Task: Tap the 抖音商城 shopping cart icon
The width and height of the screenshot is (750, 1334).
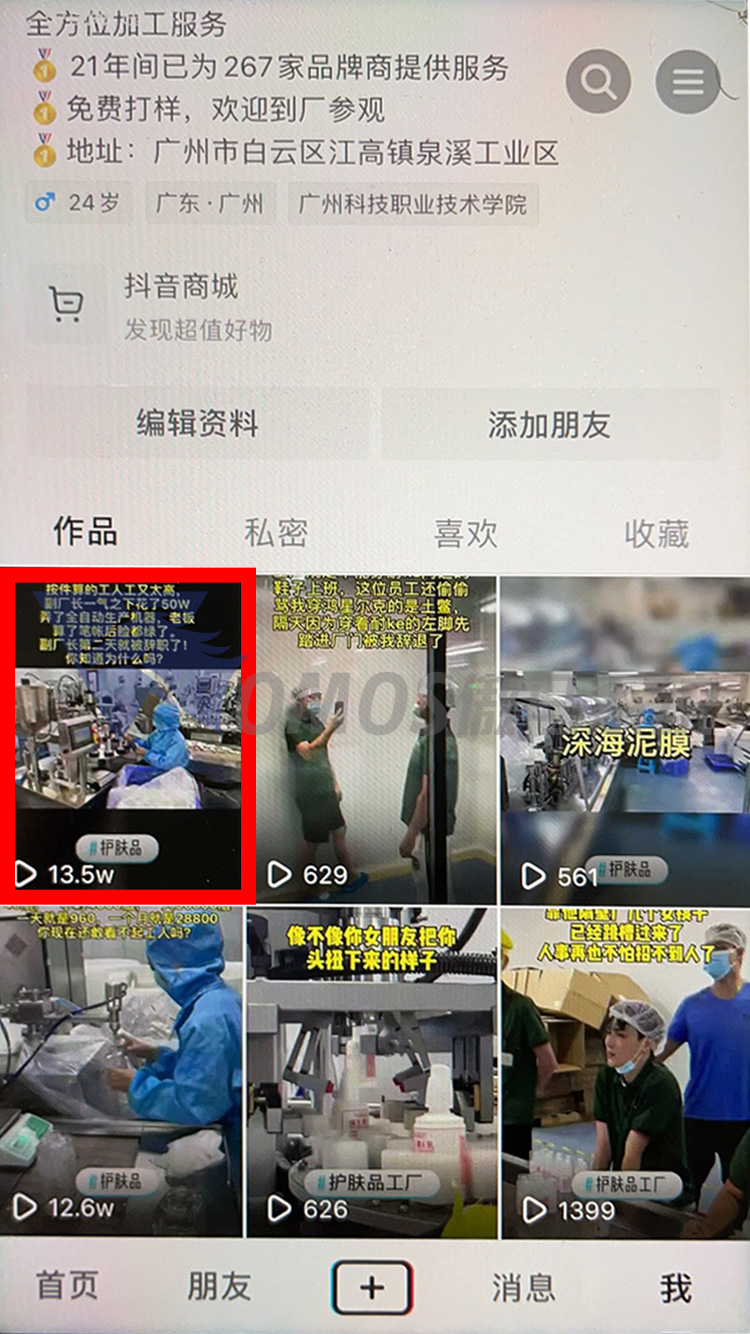Action: click(66, 303)
